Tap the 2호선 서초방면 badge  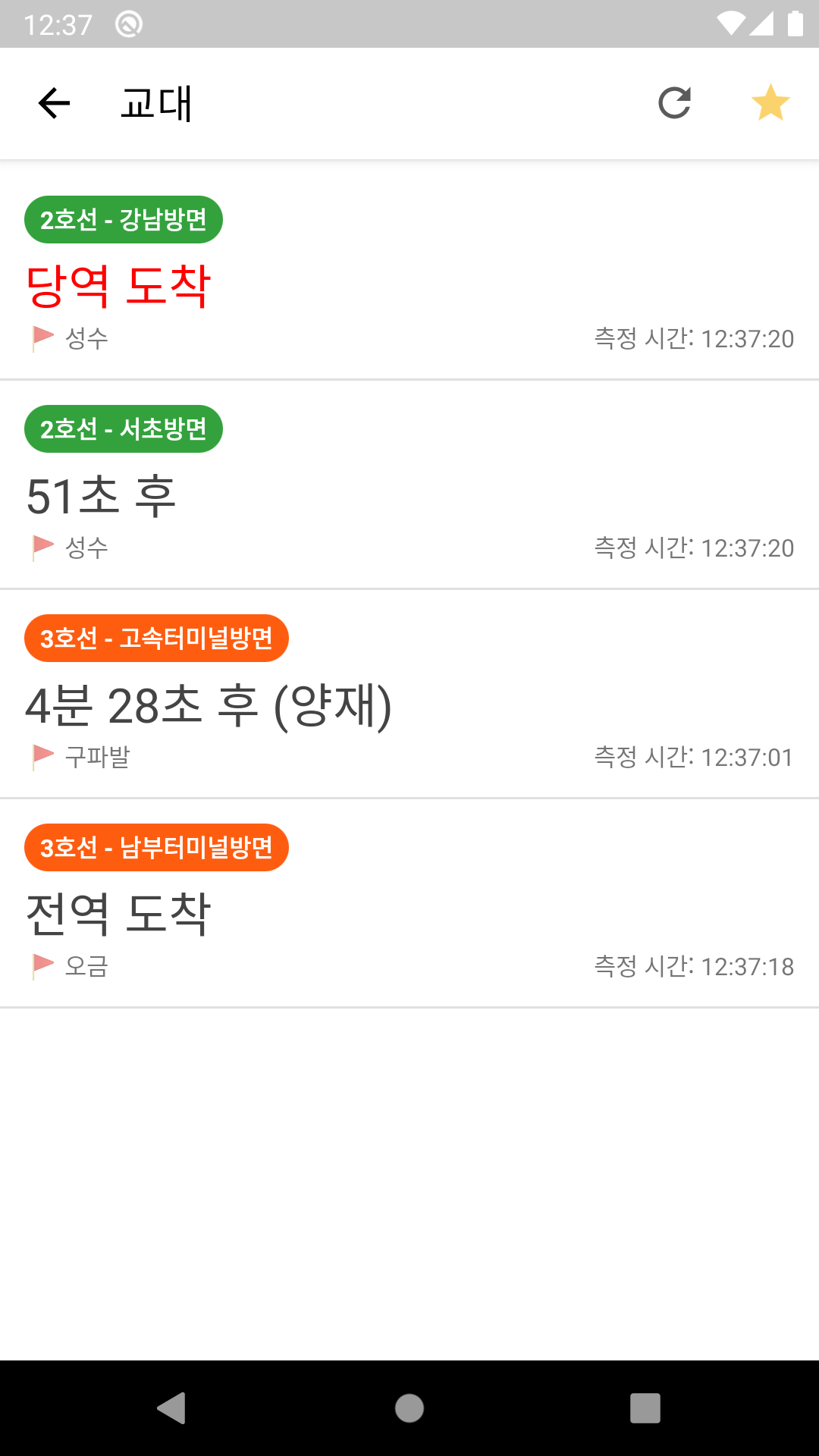point(123,429)
